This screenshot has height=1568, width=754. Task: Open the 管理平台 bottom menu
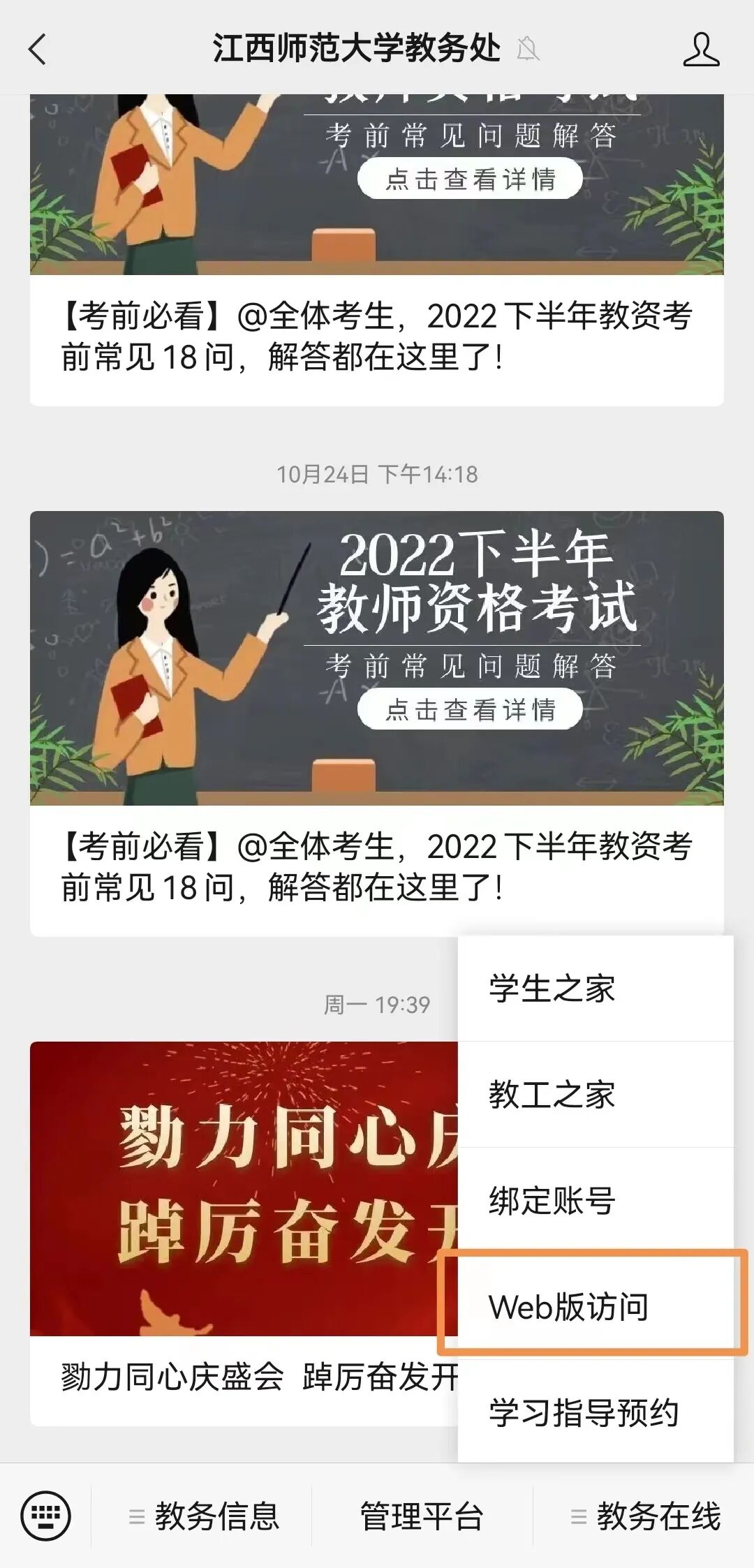(x=422, y=1516)
